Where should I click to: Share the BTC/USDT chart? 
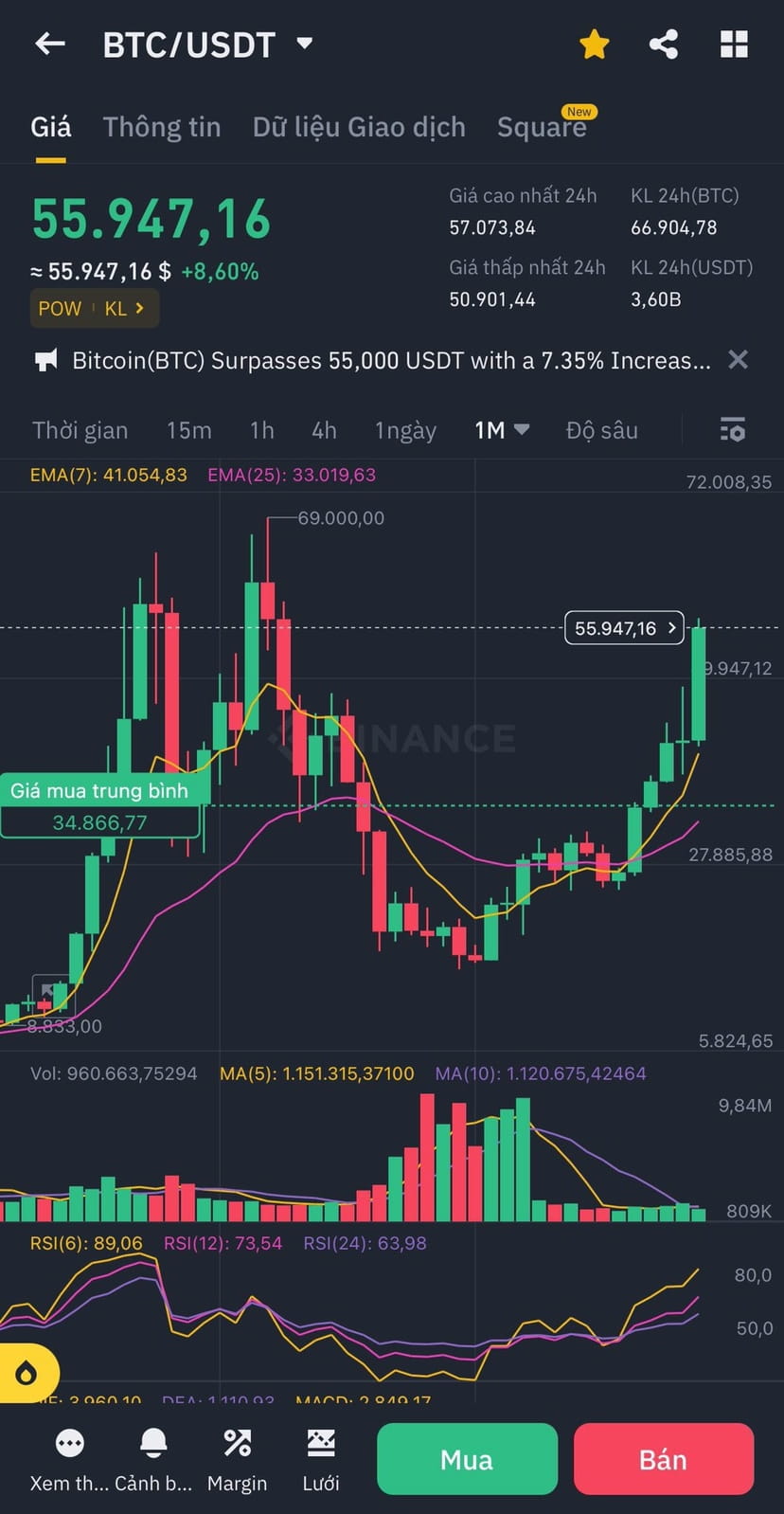point(663,44)
